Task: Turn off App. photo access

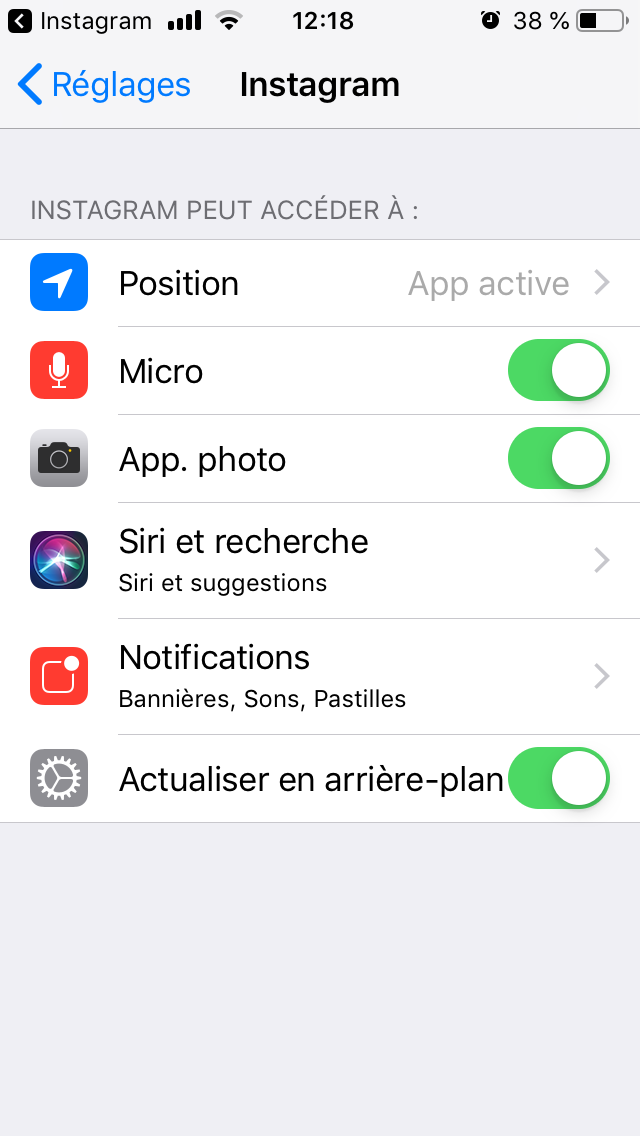Action: pos(558,459)
